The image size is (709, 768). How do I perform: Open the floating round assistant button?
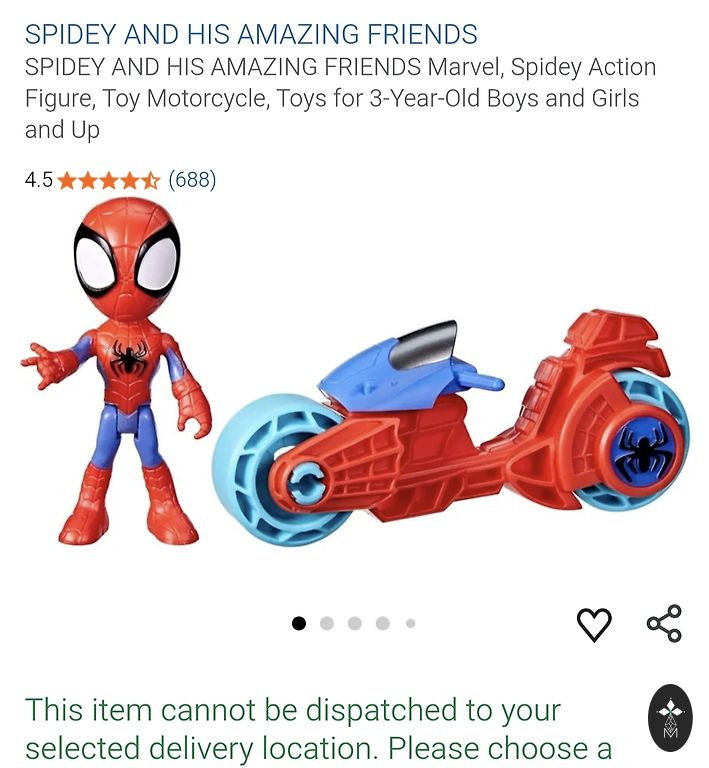pyautogui.click(x=669, y=718)
